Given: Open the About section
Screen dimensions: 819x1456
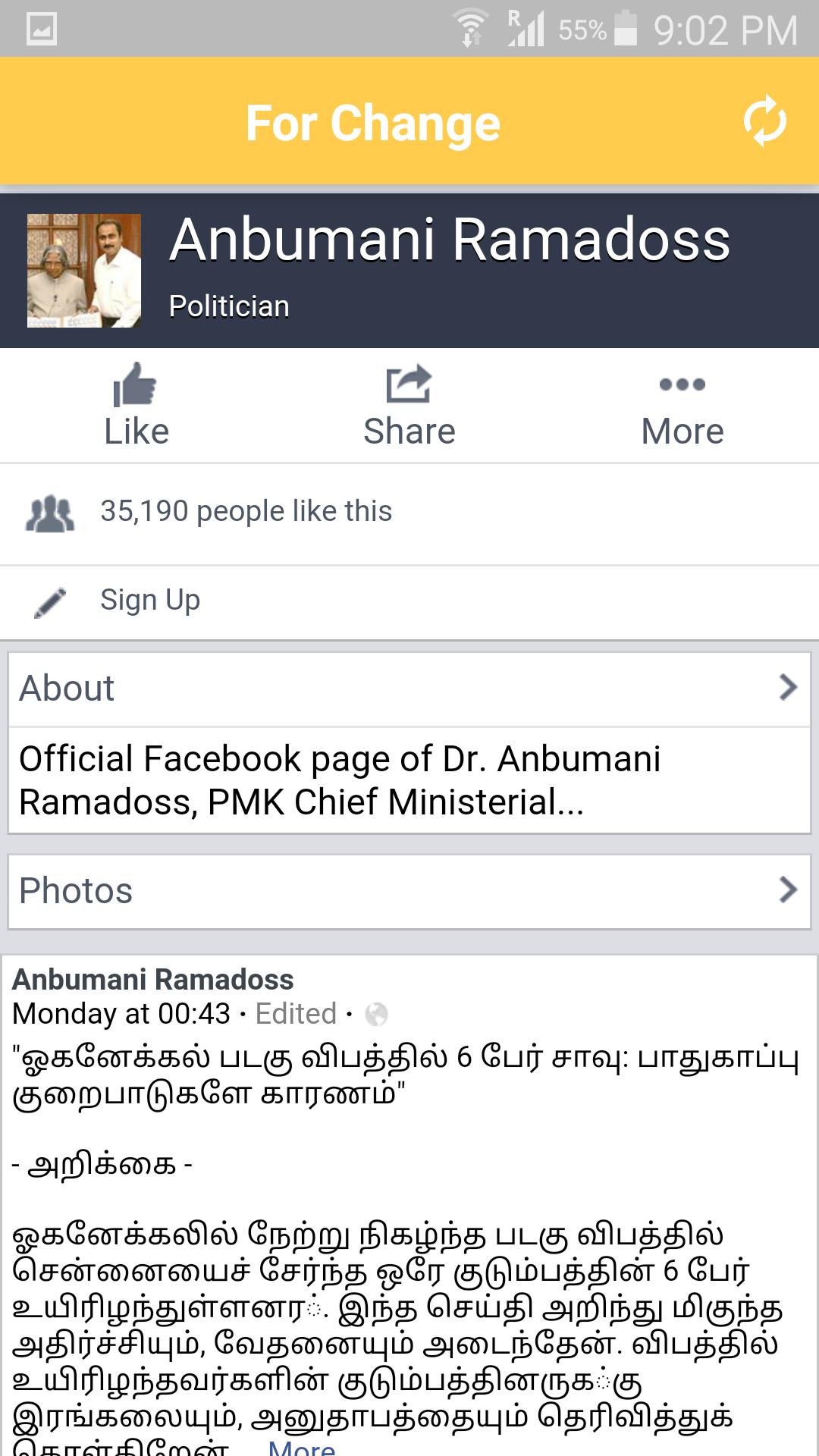Looking at the screenshot, I should pos(409,689).
